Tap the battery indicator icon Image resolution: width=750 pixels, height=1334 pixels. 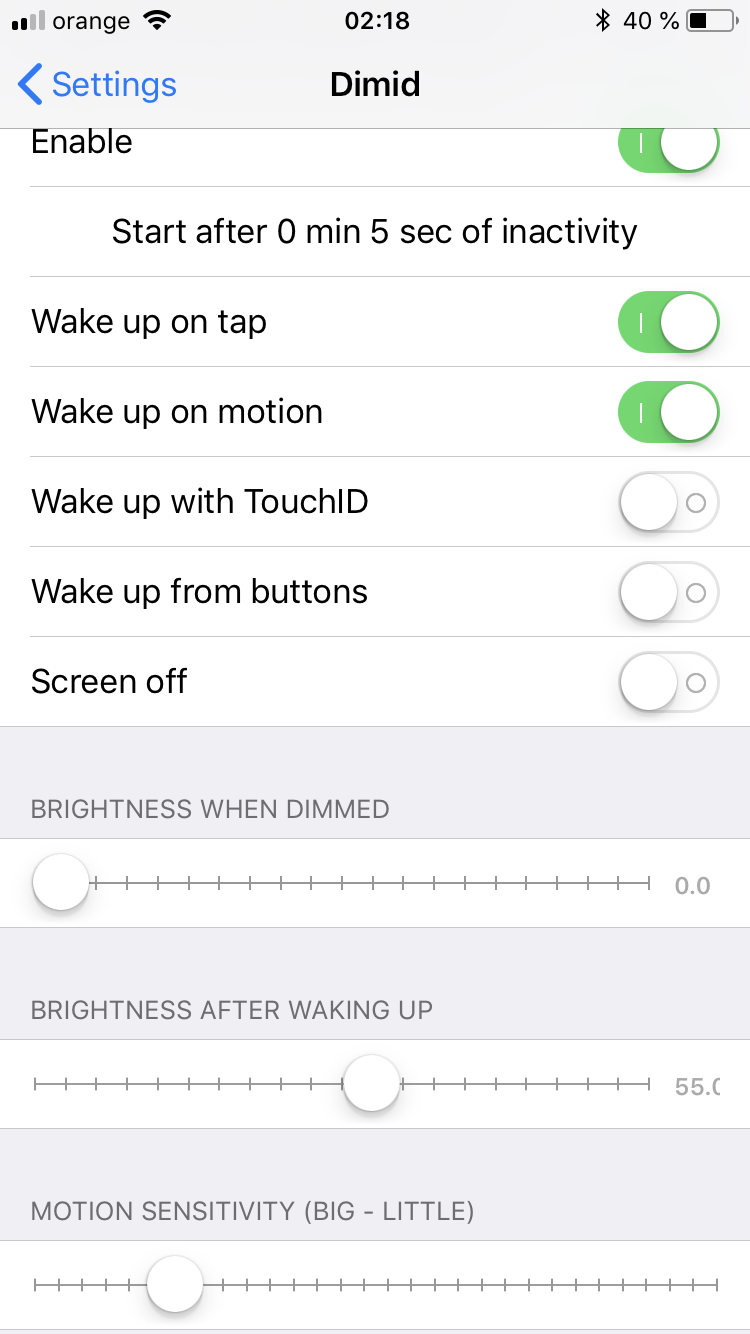point(711,18)
